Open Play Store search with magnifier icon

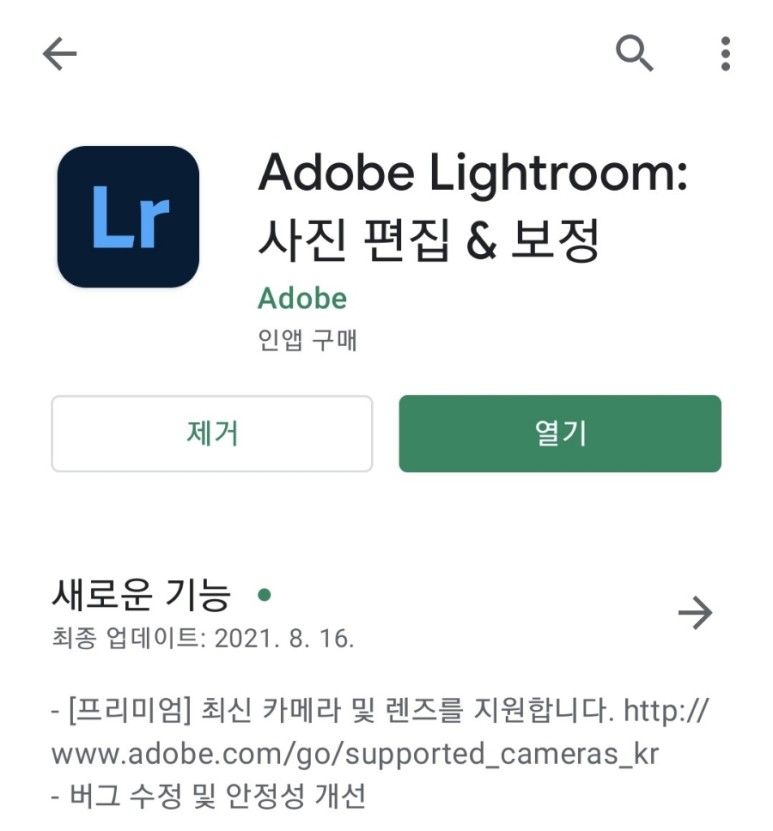click(632, 55)
